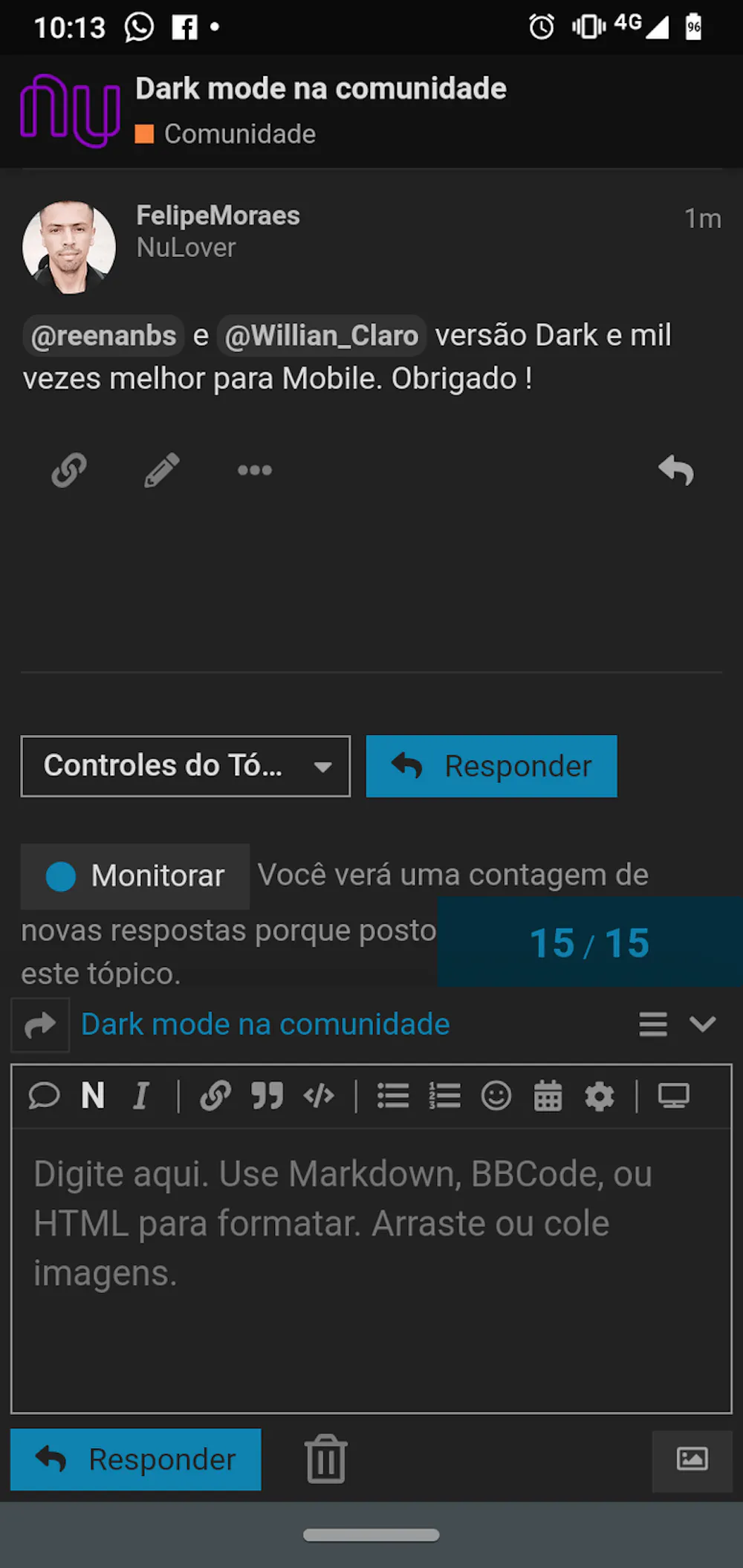Change the Monitorar notification level
The height and width of the screenshot is (1568, 743).
pyautogui.click(x=135, y=876)
